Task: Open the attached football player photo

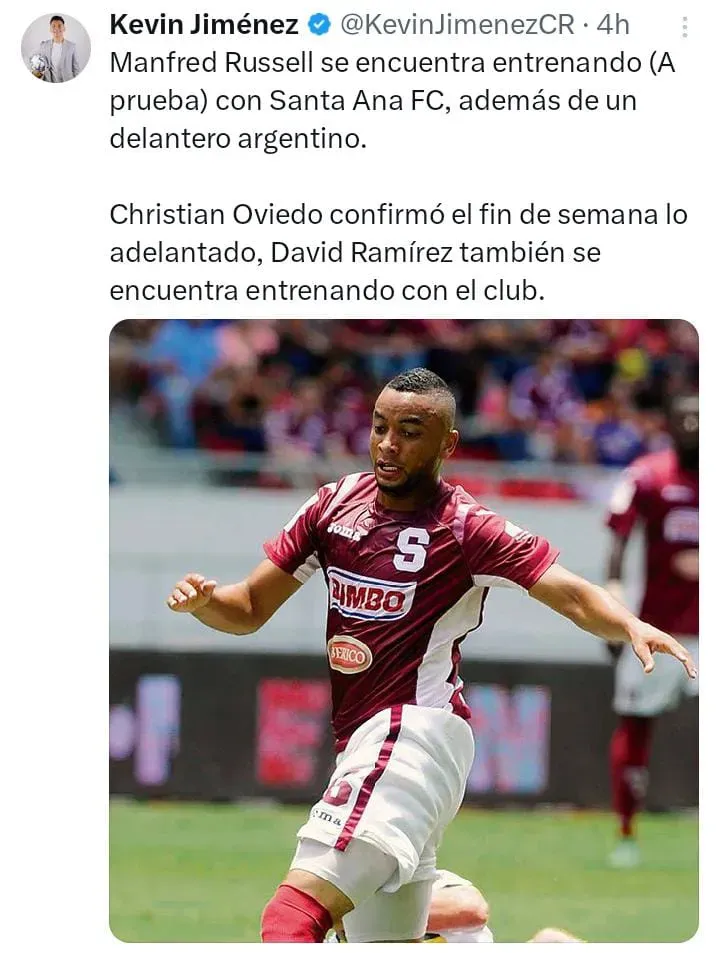Action: 404,630
